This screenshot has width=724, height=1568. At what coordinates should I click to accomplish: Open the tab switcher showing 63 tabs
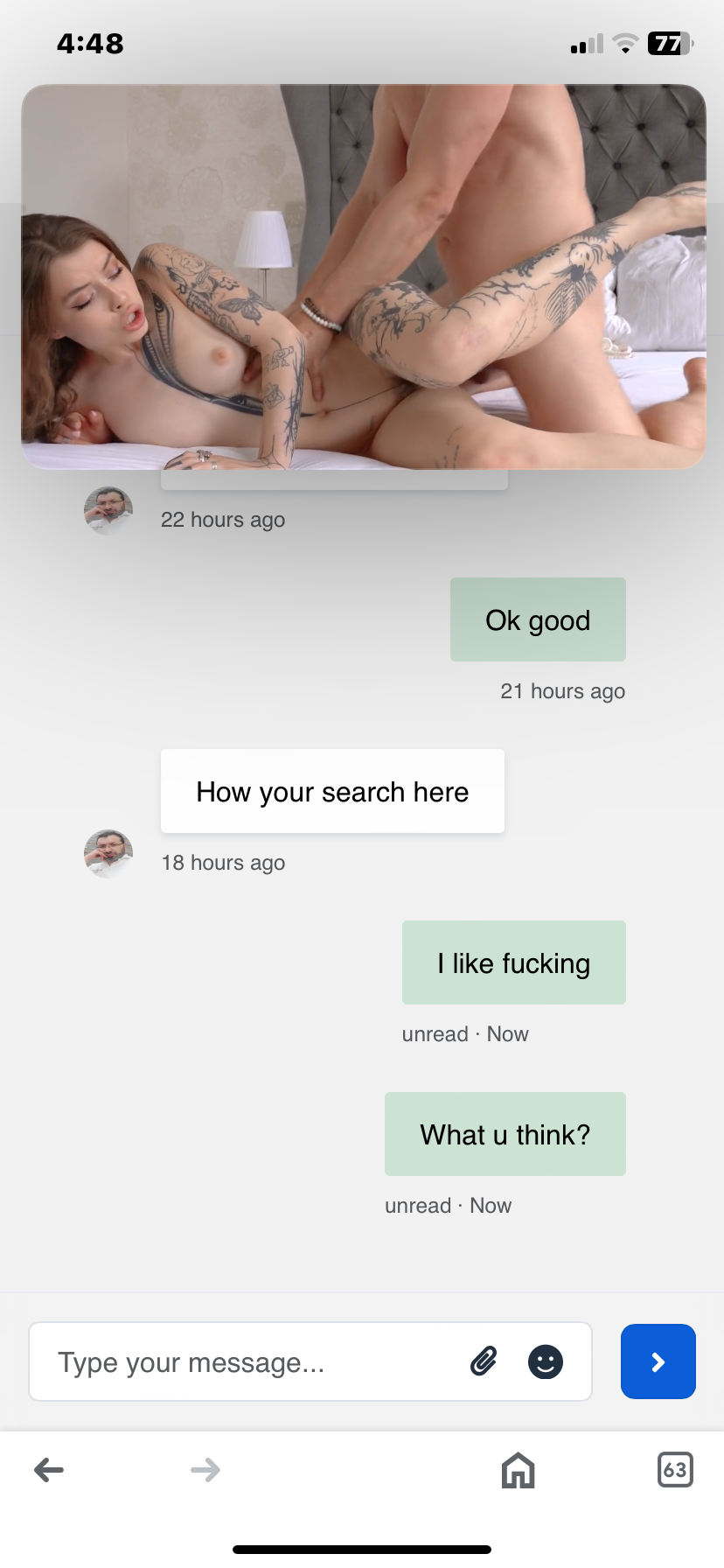675,1470
